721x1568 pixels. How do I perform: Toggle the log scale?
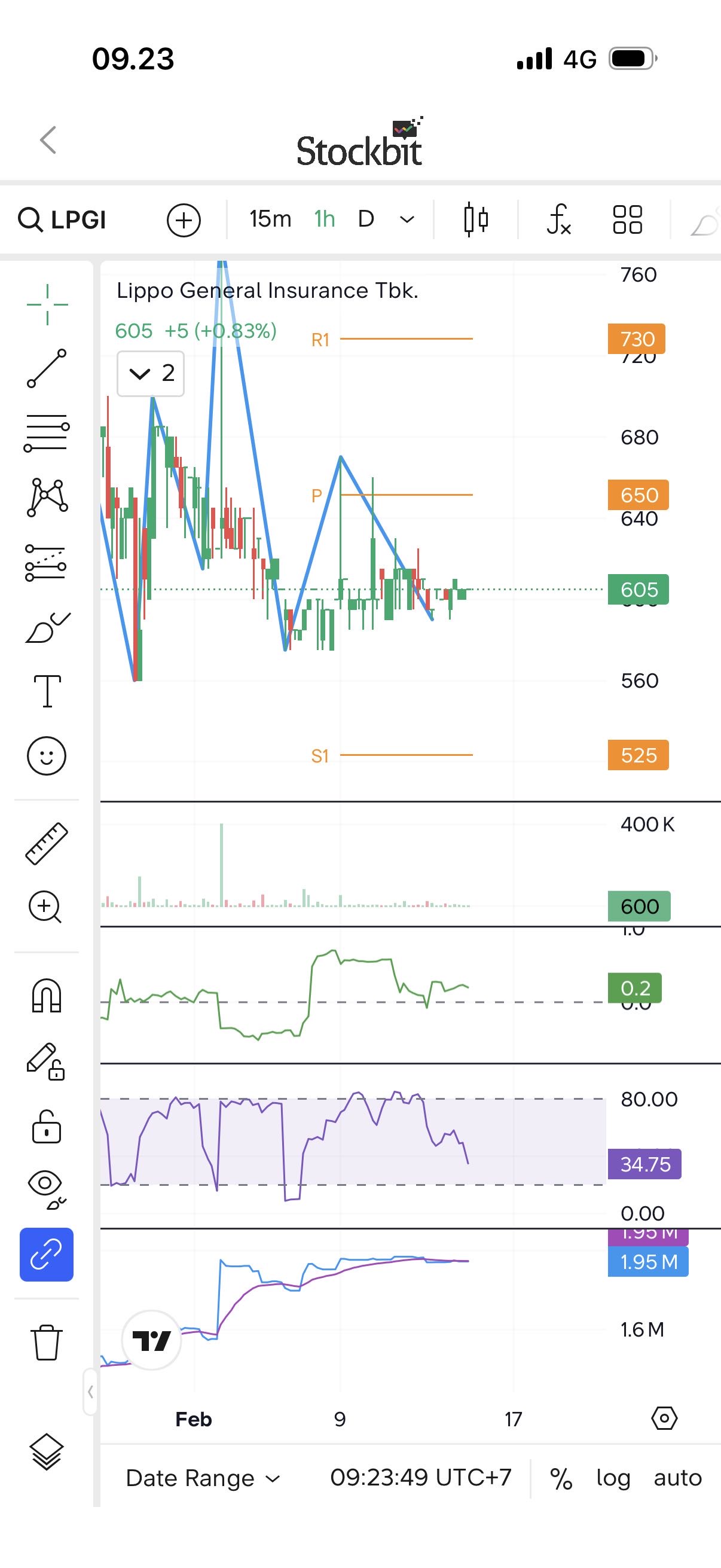613,1478
